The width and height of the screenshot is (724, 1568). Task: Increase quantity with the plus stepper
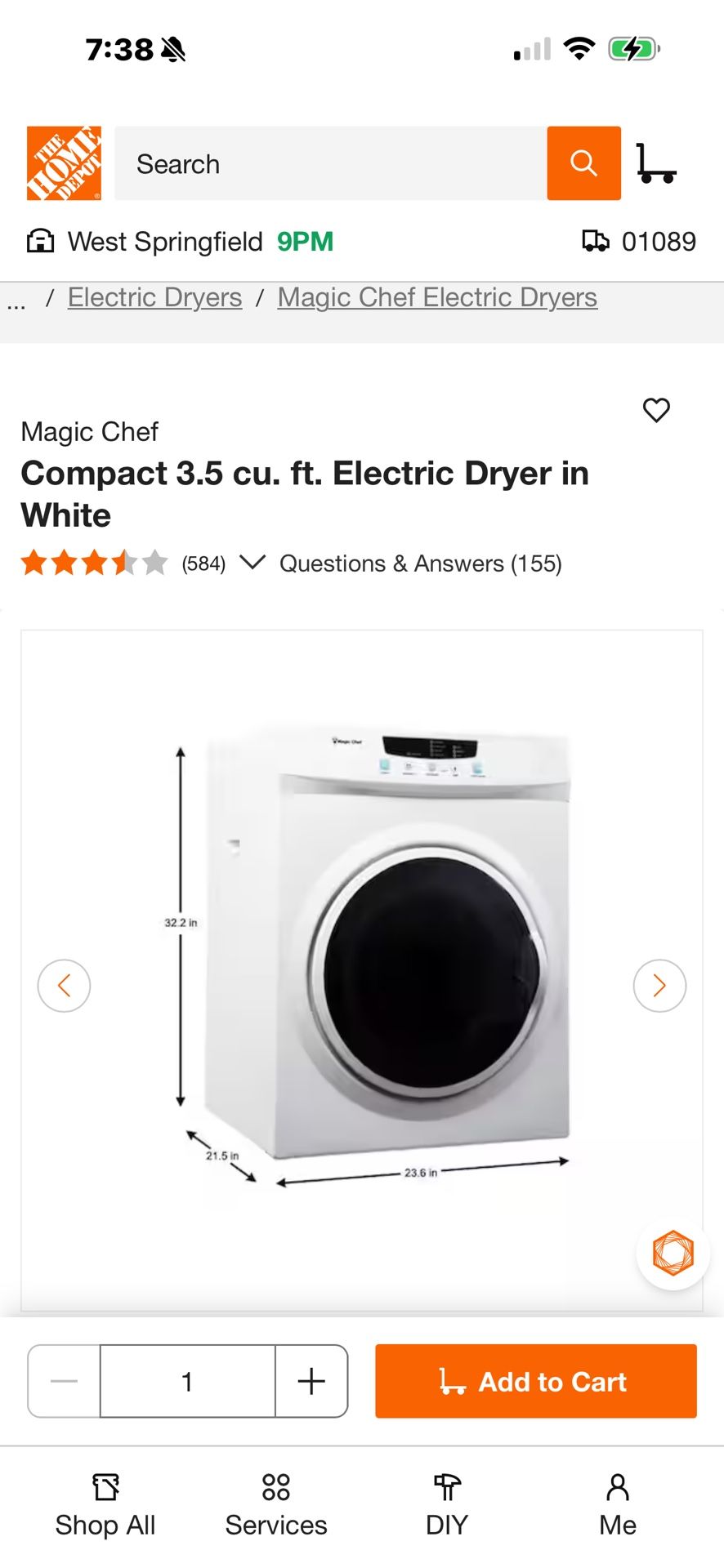tap(311, 1381)
